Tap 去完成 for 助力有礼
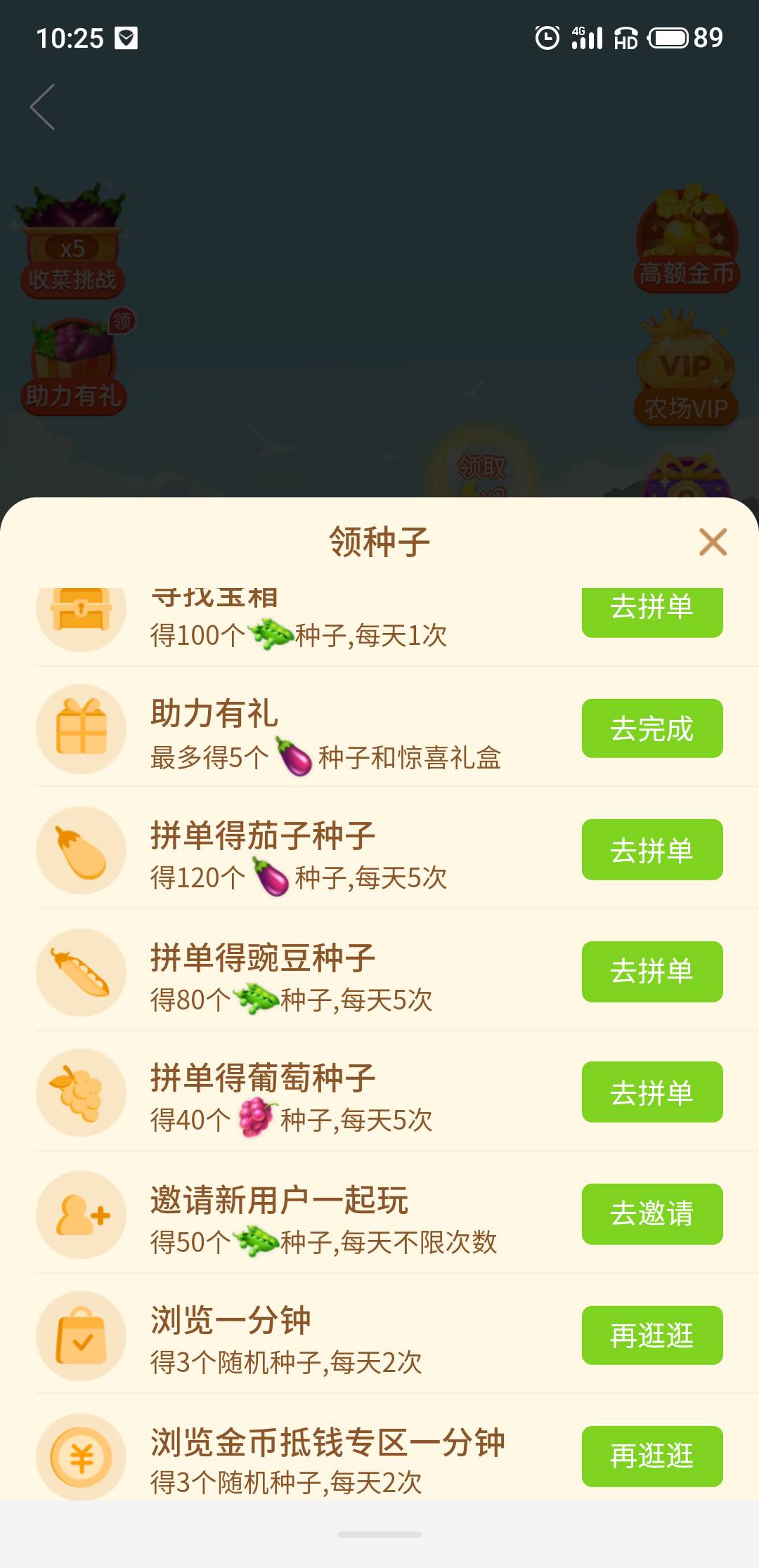The width and height of the screenshot is (759, 1568). (651, 729)
